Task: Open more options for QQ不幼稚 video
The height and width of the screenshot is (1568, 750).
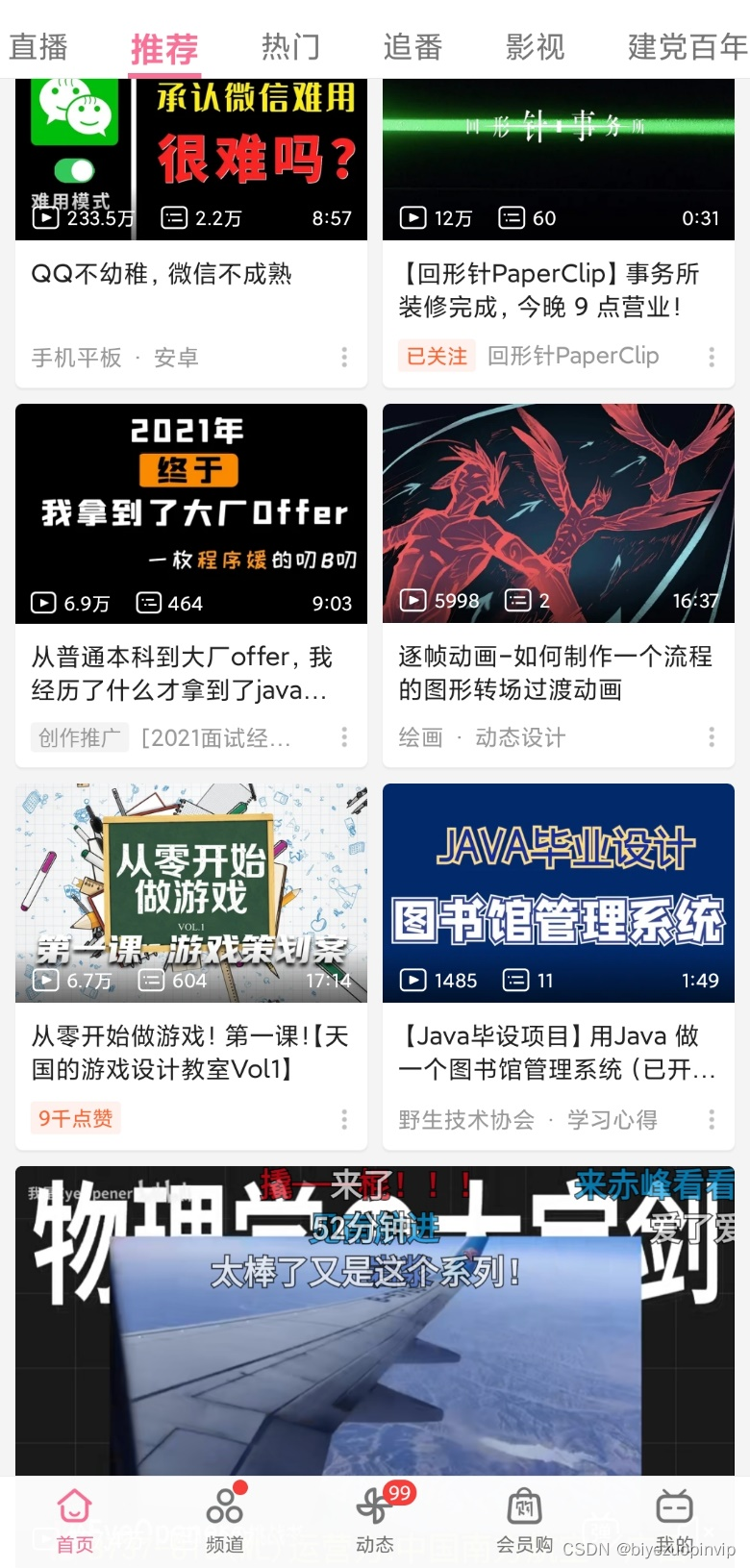Action: click(x=344, y=358)
